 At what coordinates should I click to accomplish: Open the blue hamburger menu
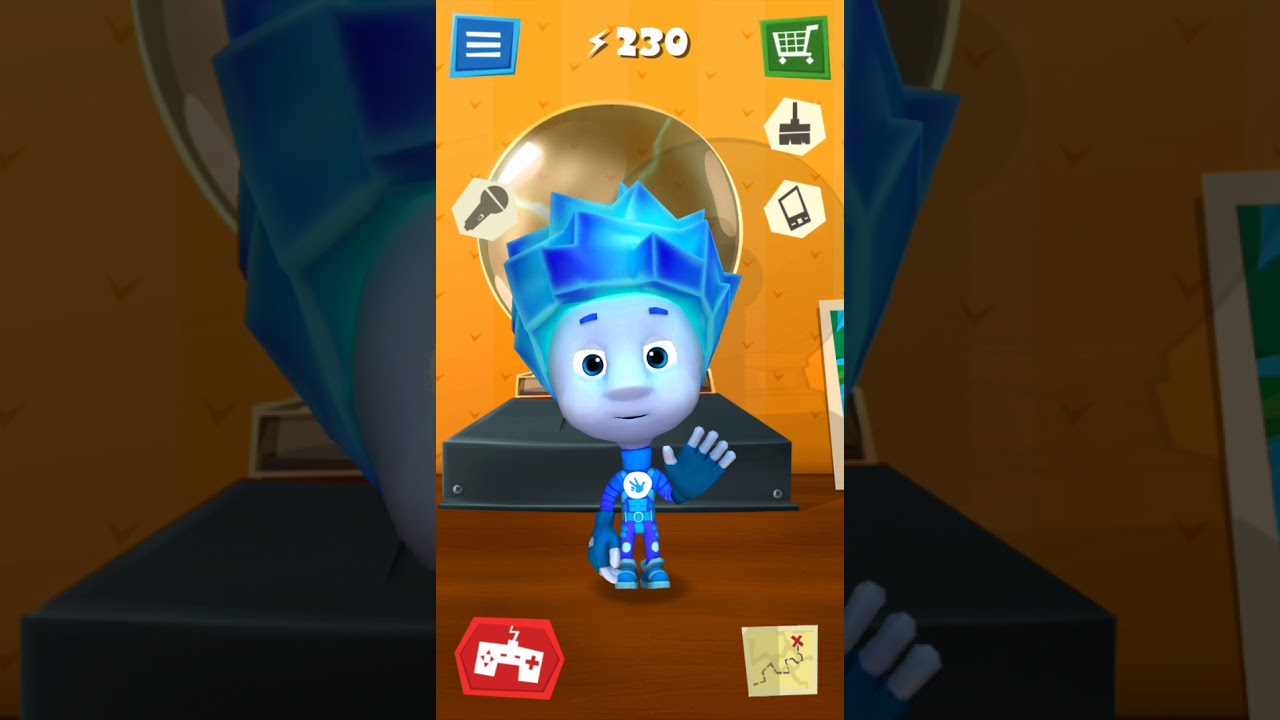point(484,45)
